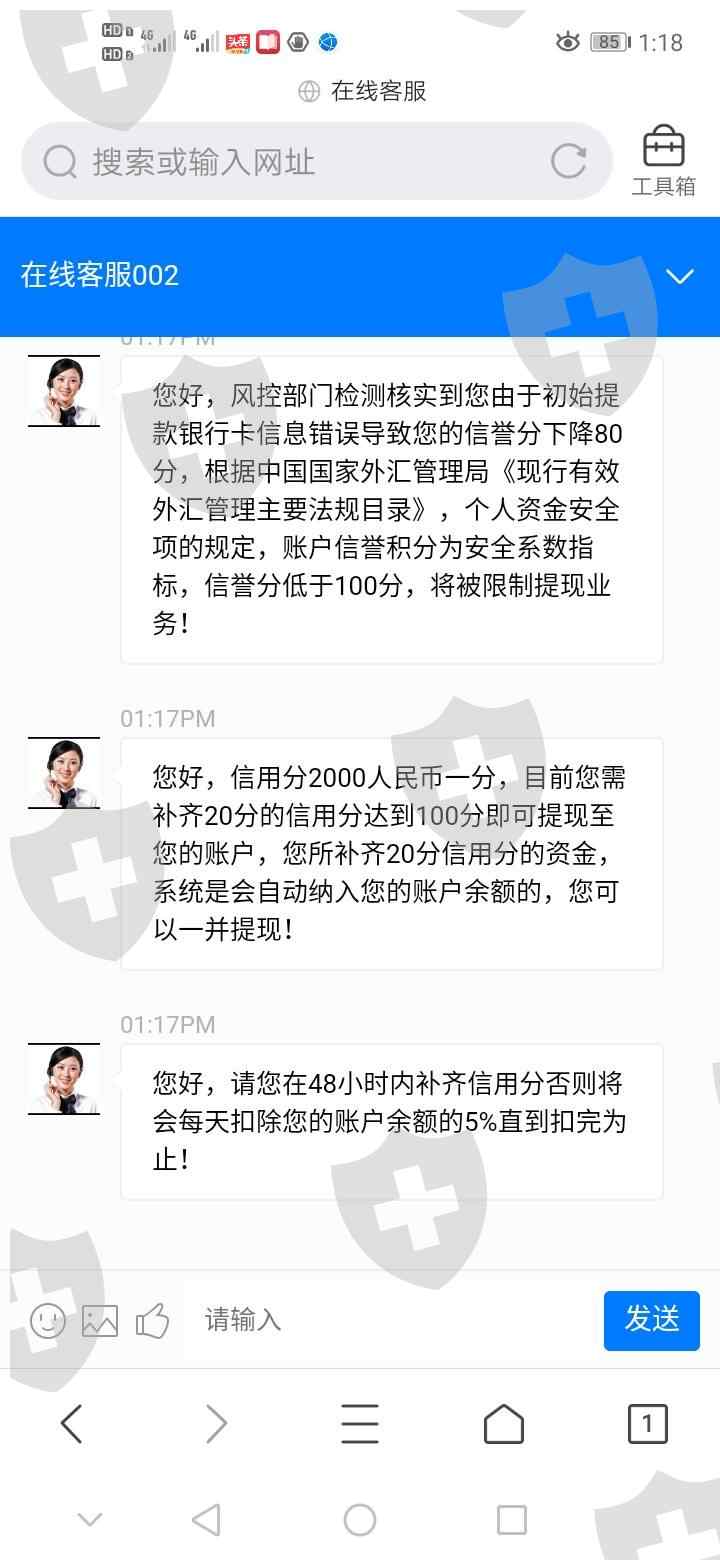Screen dimensions: 720x1560
Task: Go back to the previous page in browser
Action: tap(72, 1423)
